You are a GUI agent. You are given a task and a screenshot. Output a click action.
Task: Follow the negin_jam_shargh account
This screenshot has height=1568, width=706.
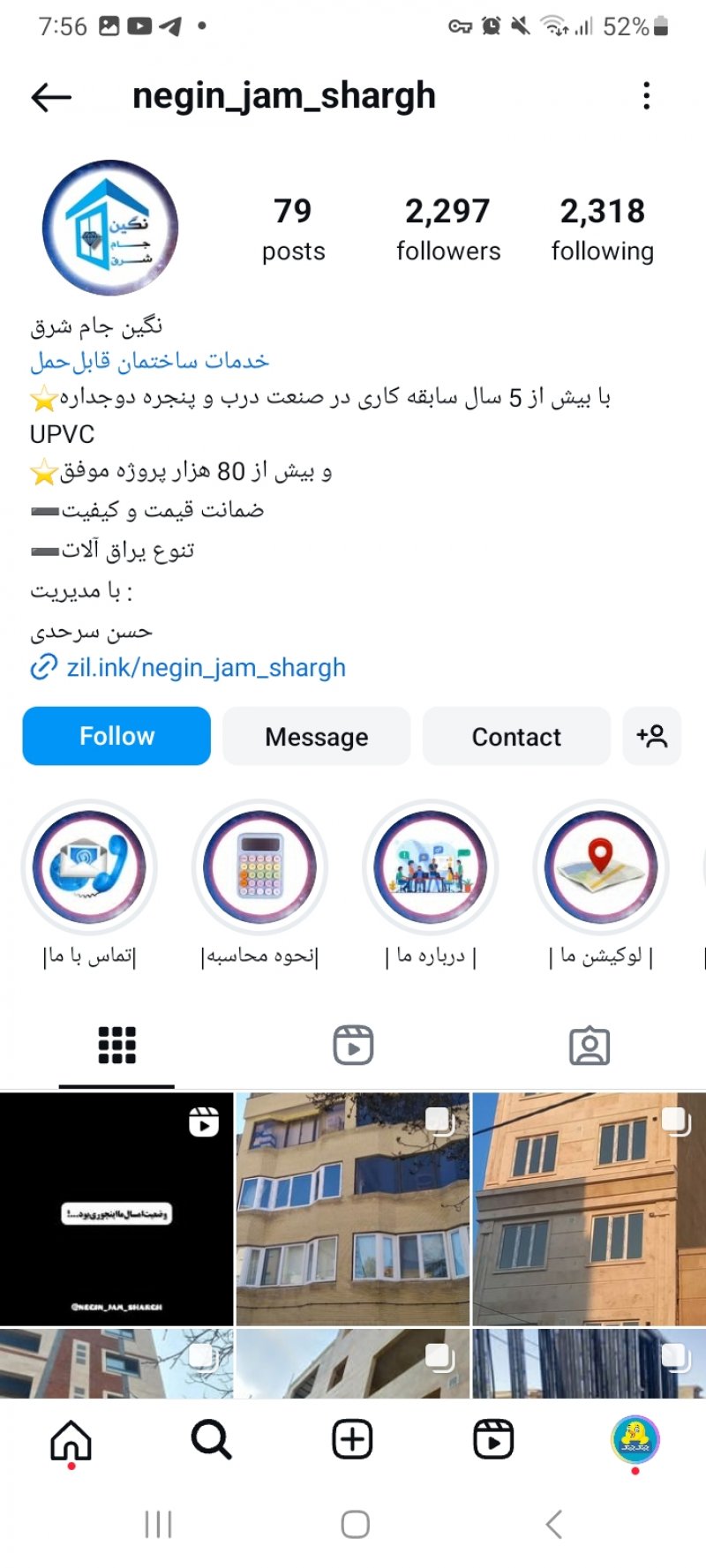[116, 736]
